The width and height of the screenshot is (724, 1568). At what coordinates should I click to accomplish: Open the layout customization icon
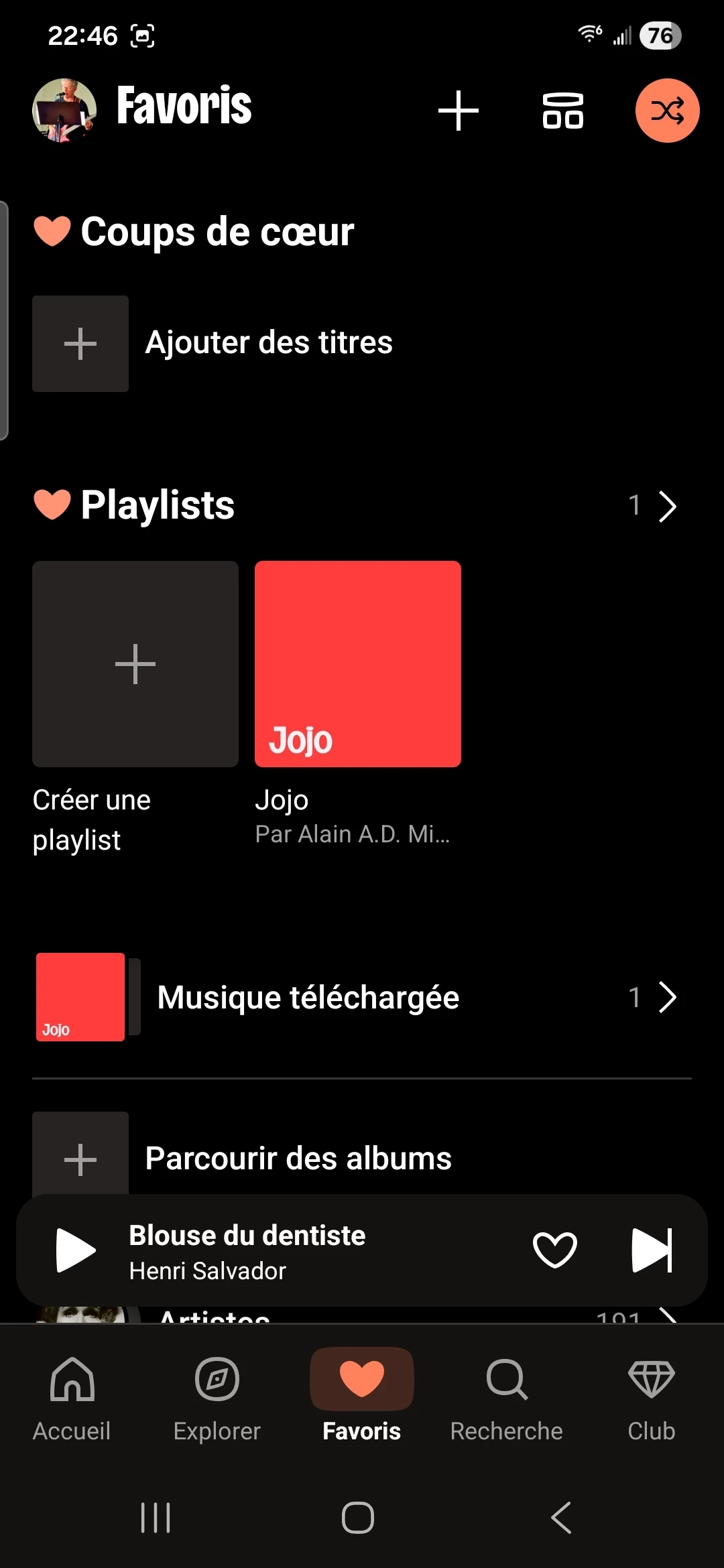(x=562, y=111)
